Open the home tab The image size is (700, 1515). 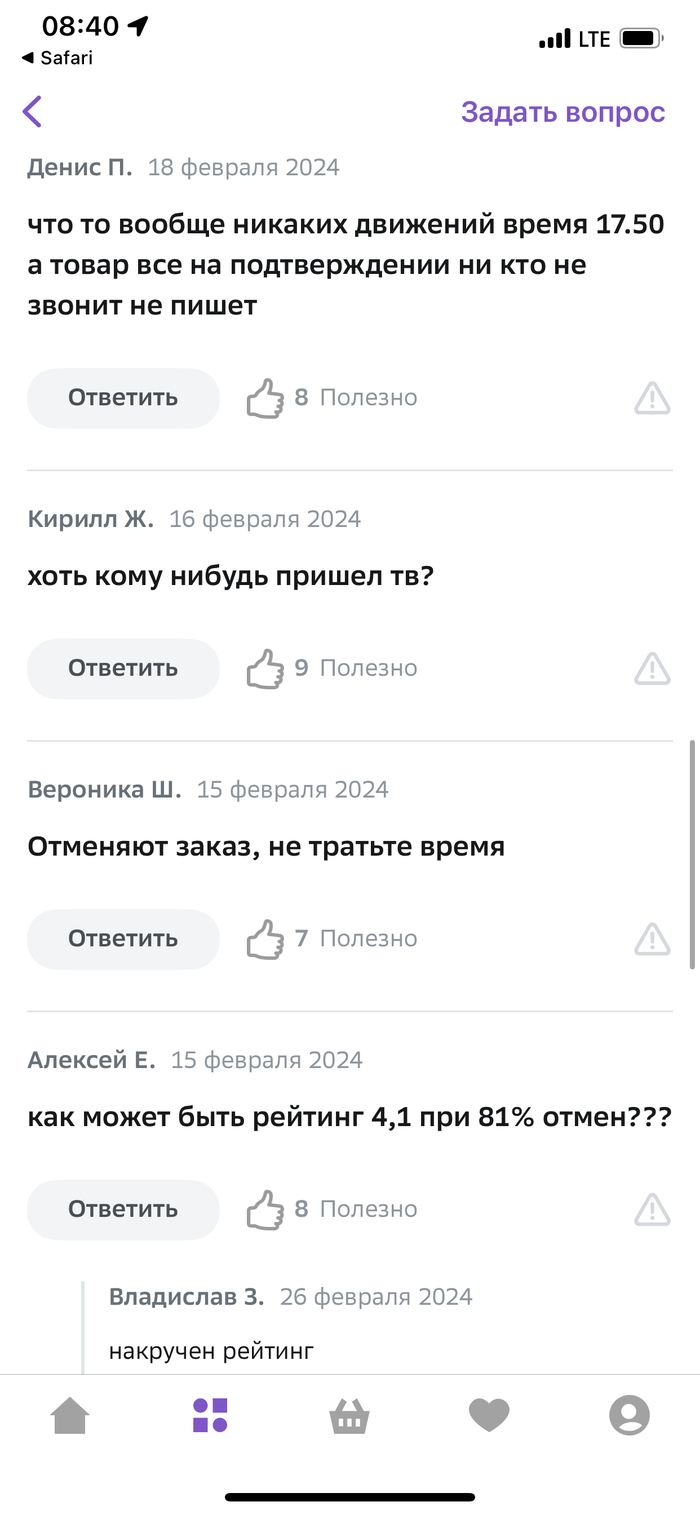70,1415
